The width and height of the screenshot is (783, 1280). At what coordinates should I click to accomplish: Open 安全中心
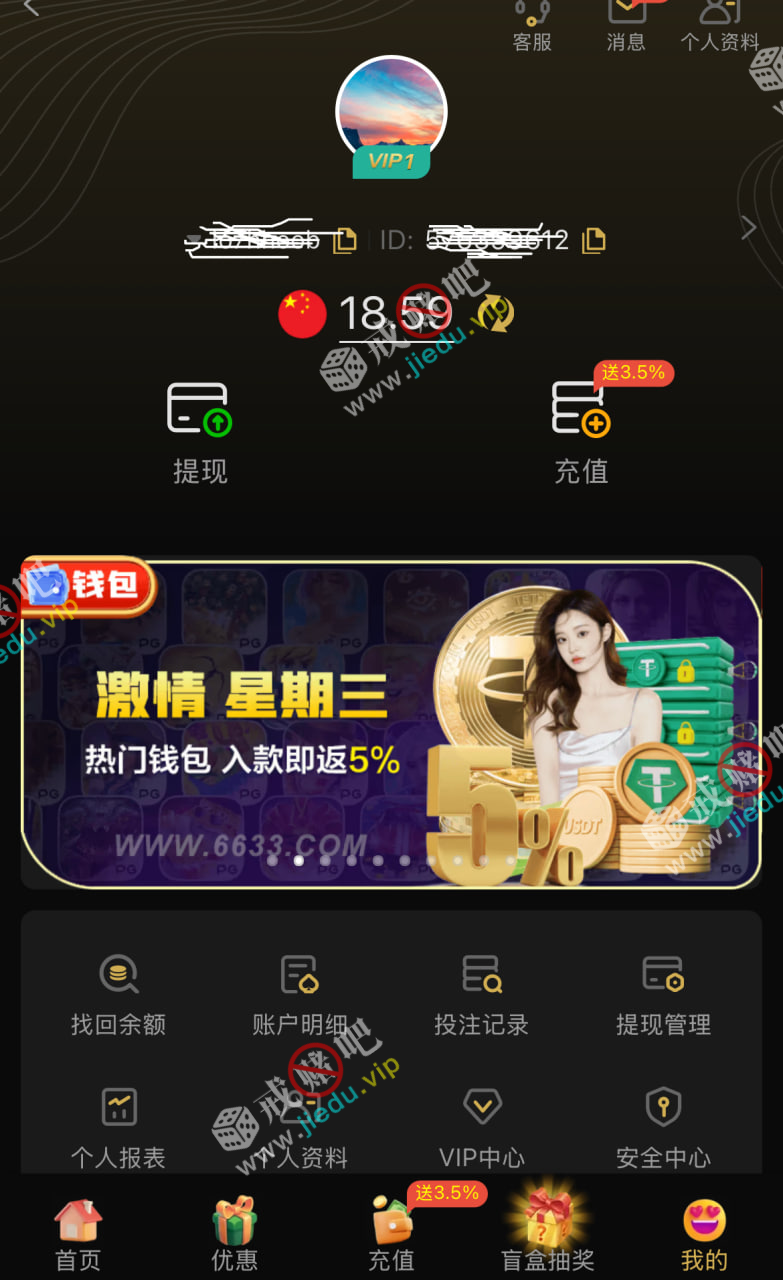(663, 1125)
